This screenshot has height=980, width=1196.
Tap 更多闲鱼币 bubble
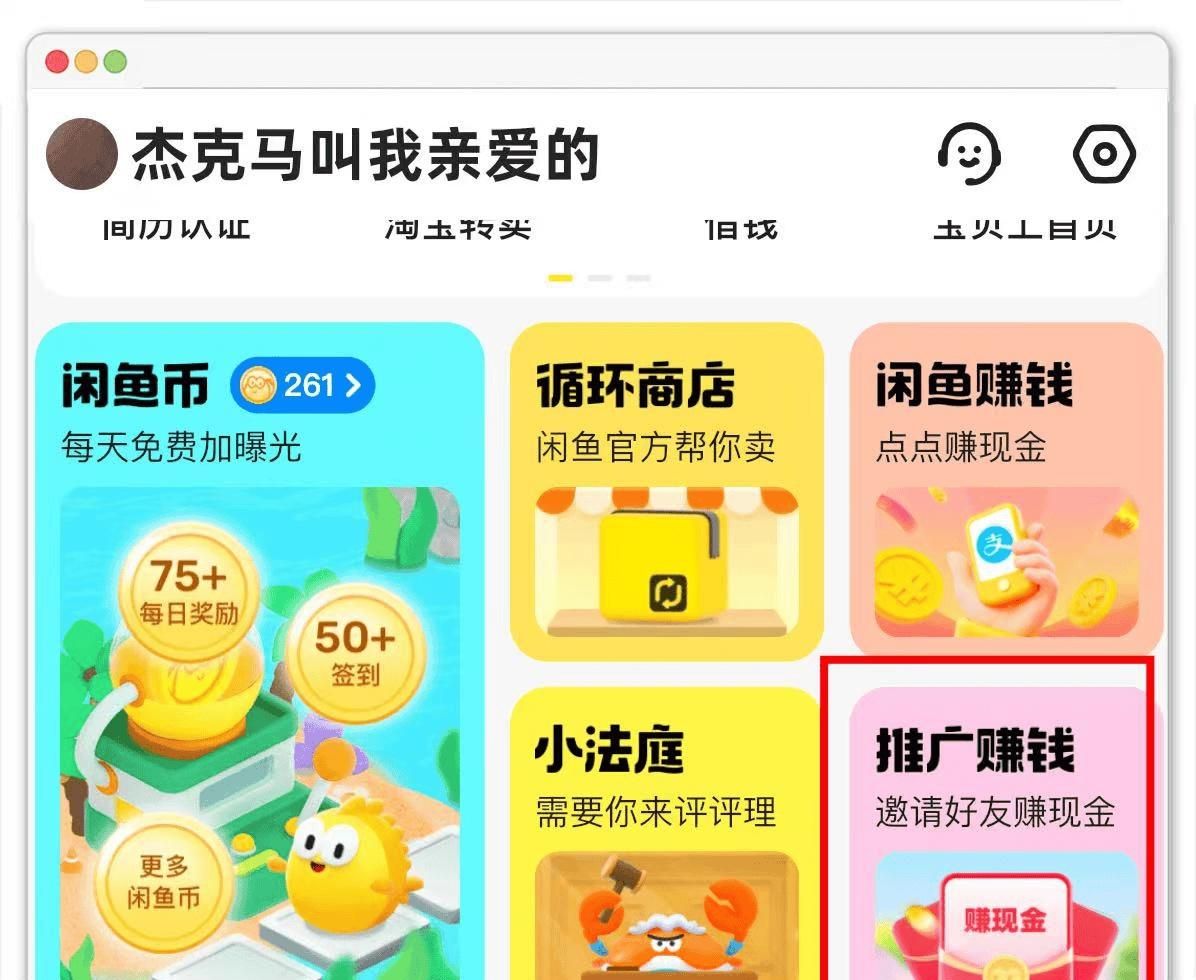pos(165,881)
